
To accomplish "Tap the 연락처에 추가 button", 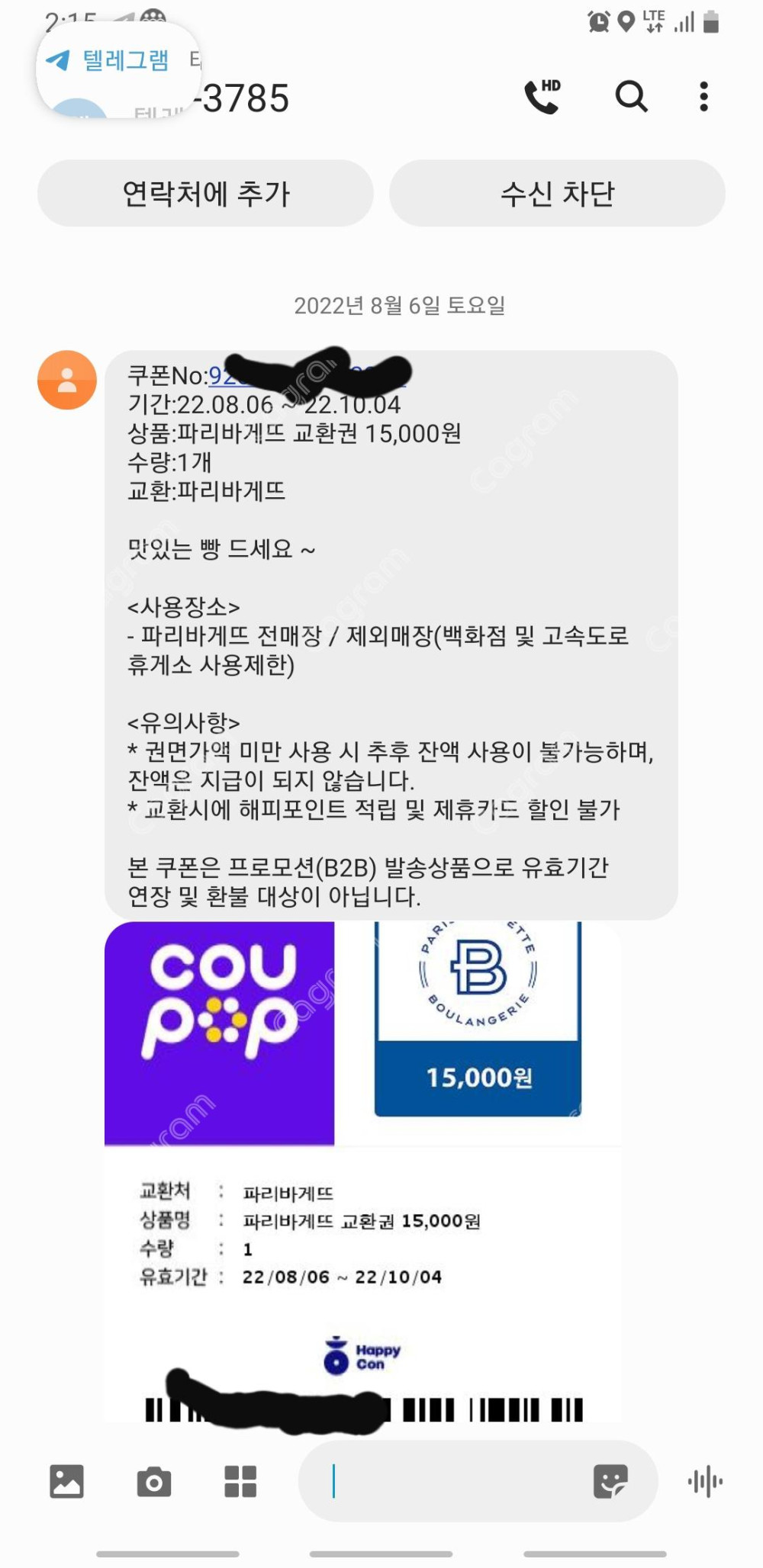I will (x=205, y=194).
